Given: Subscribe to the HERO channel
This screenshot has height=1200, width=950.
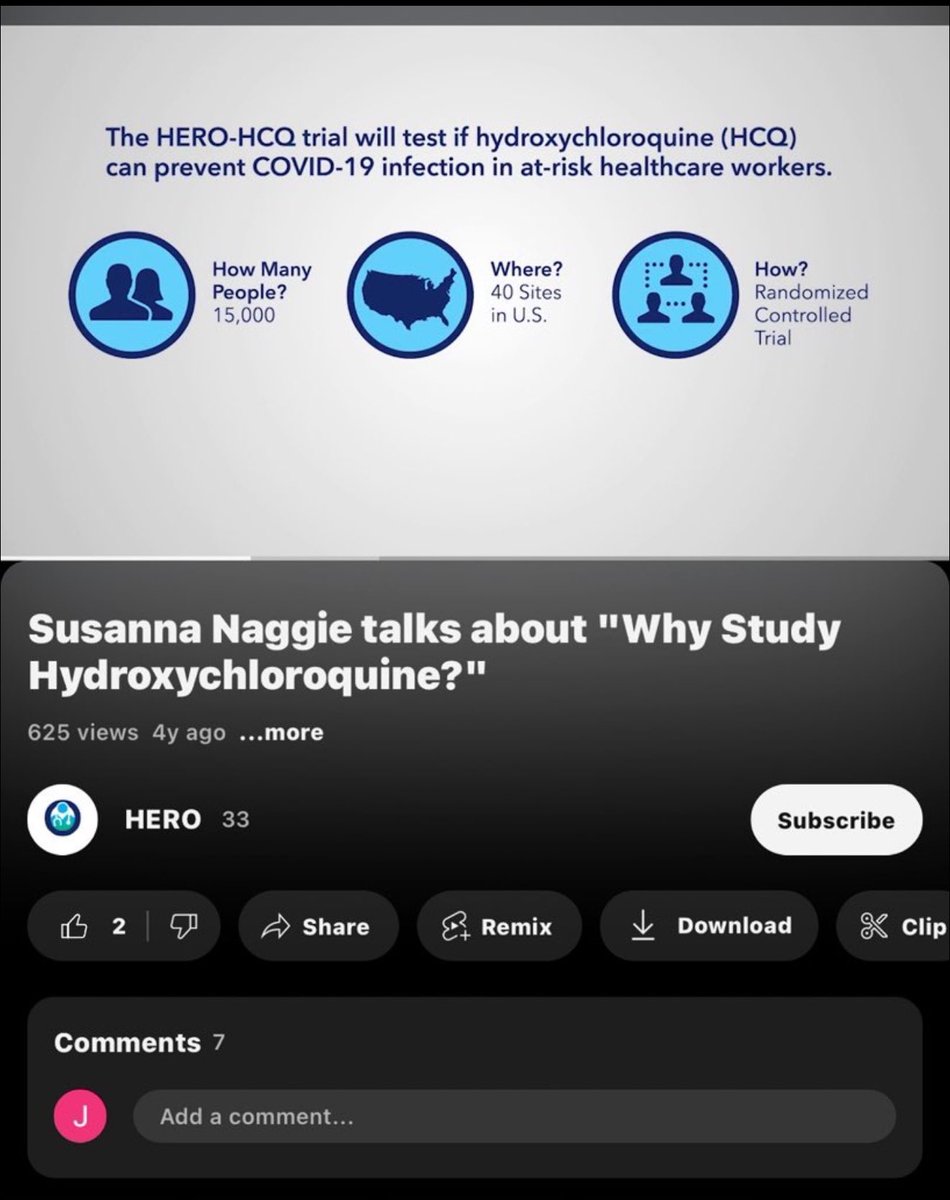Looking at the screenshot, I should [835, 820].
